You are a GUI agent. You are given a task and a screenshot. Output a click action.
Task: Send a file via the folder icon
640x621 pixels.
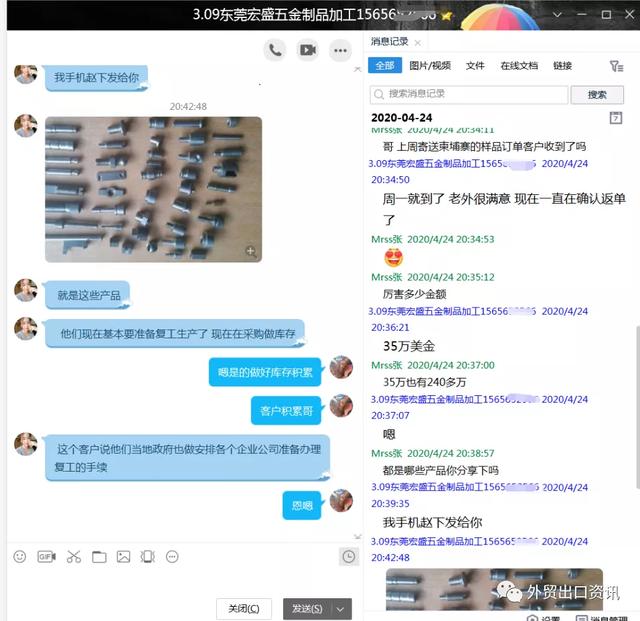click(x=99, y=556)
